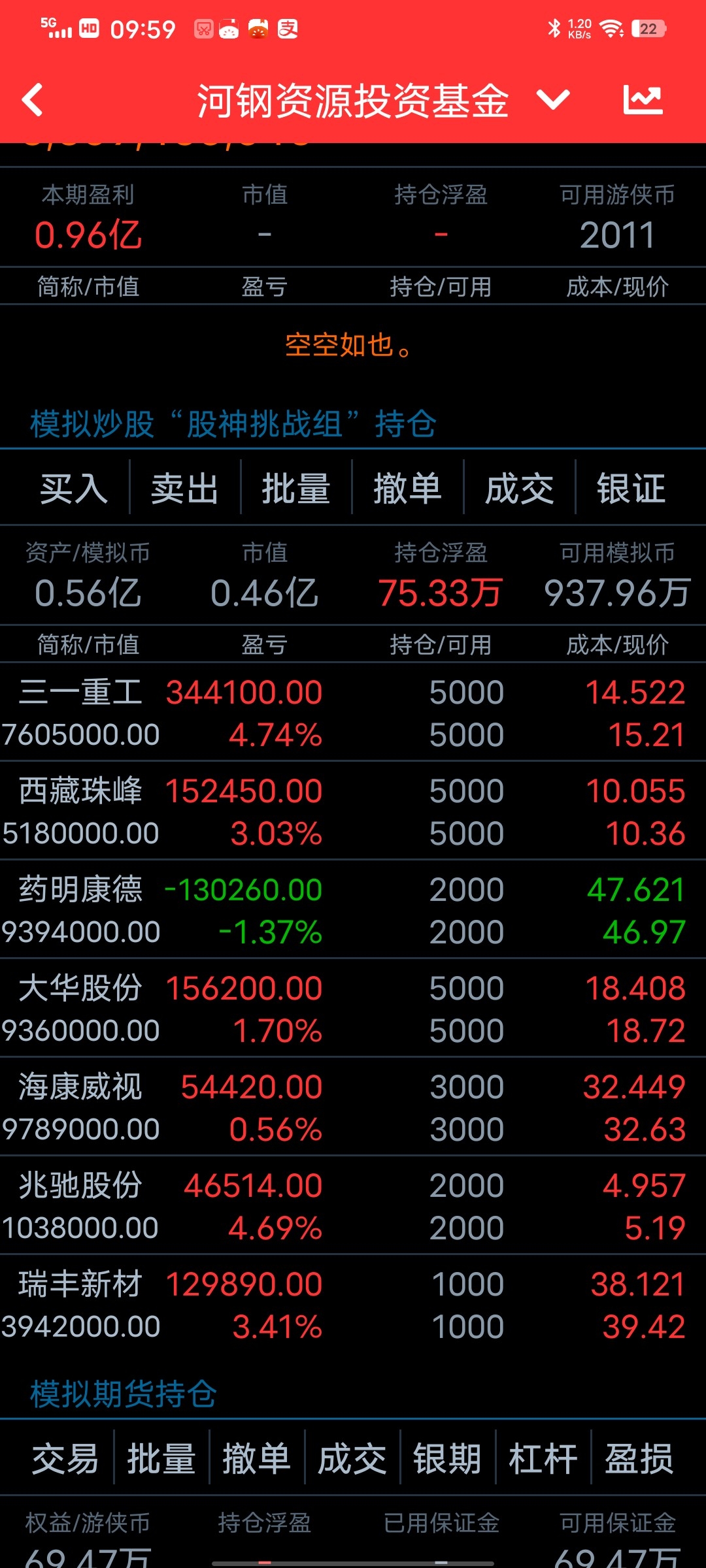The image size is (706, 1568).
Task: Tap 银期 in the futures toolbar
Action: click(448, 1459)
